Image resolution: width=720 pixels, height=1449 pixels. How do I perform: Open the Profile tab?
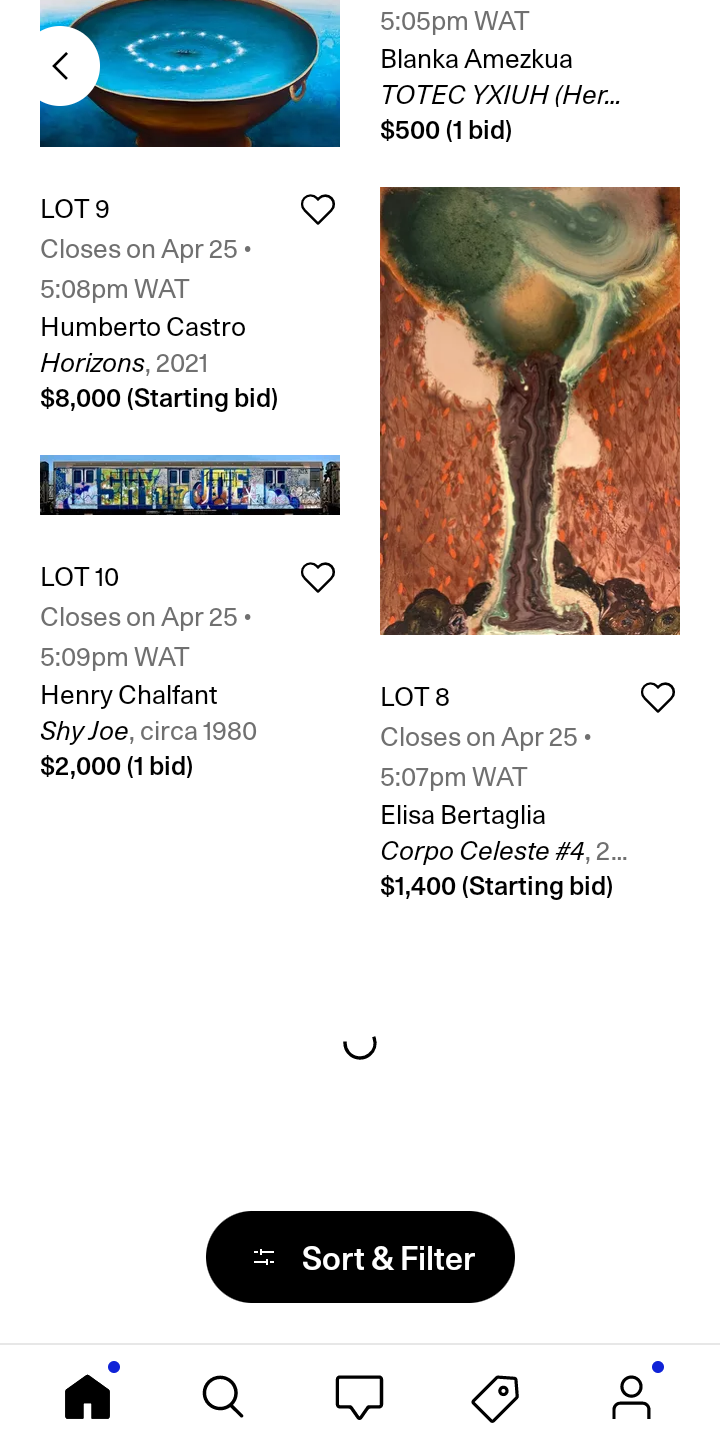pos(631,1396)
